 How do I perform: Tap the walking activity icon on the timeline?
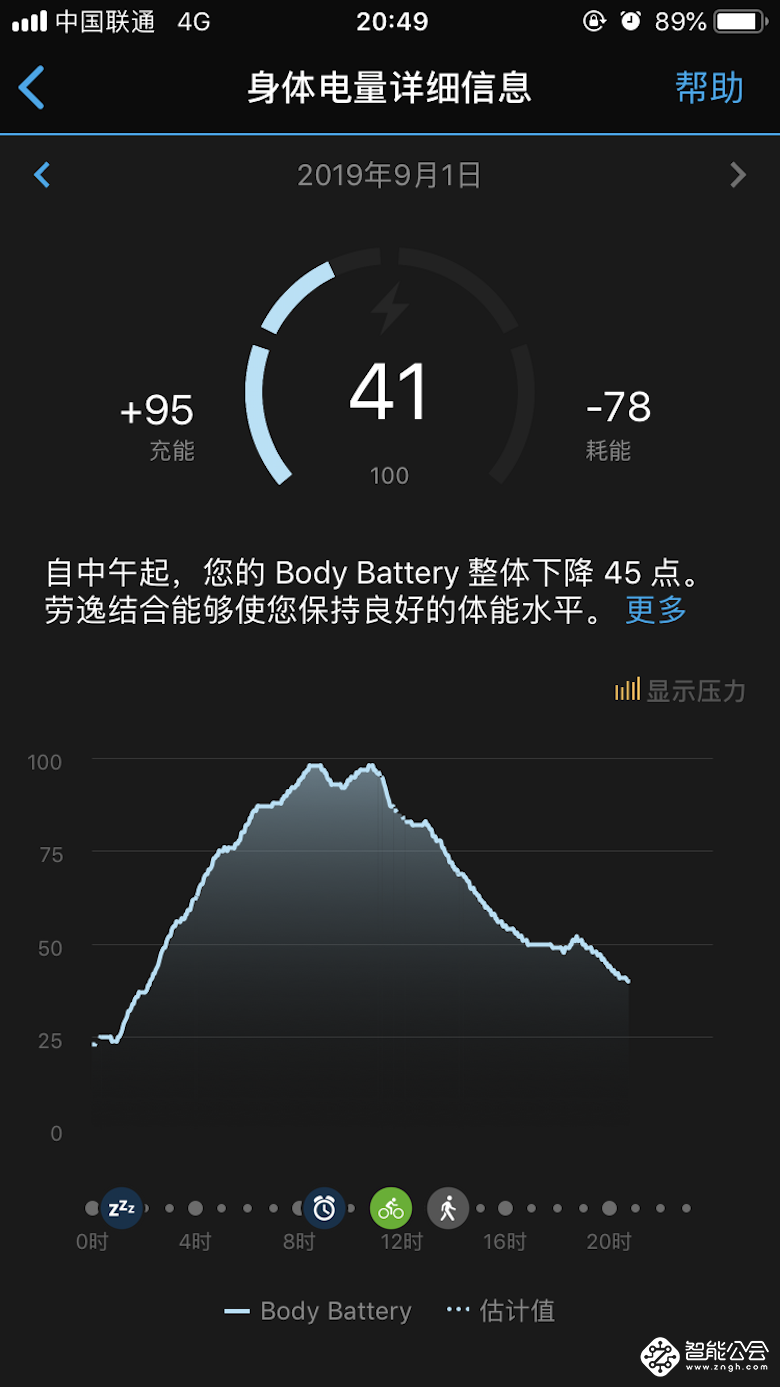[448, 1208]
